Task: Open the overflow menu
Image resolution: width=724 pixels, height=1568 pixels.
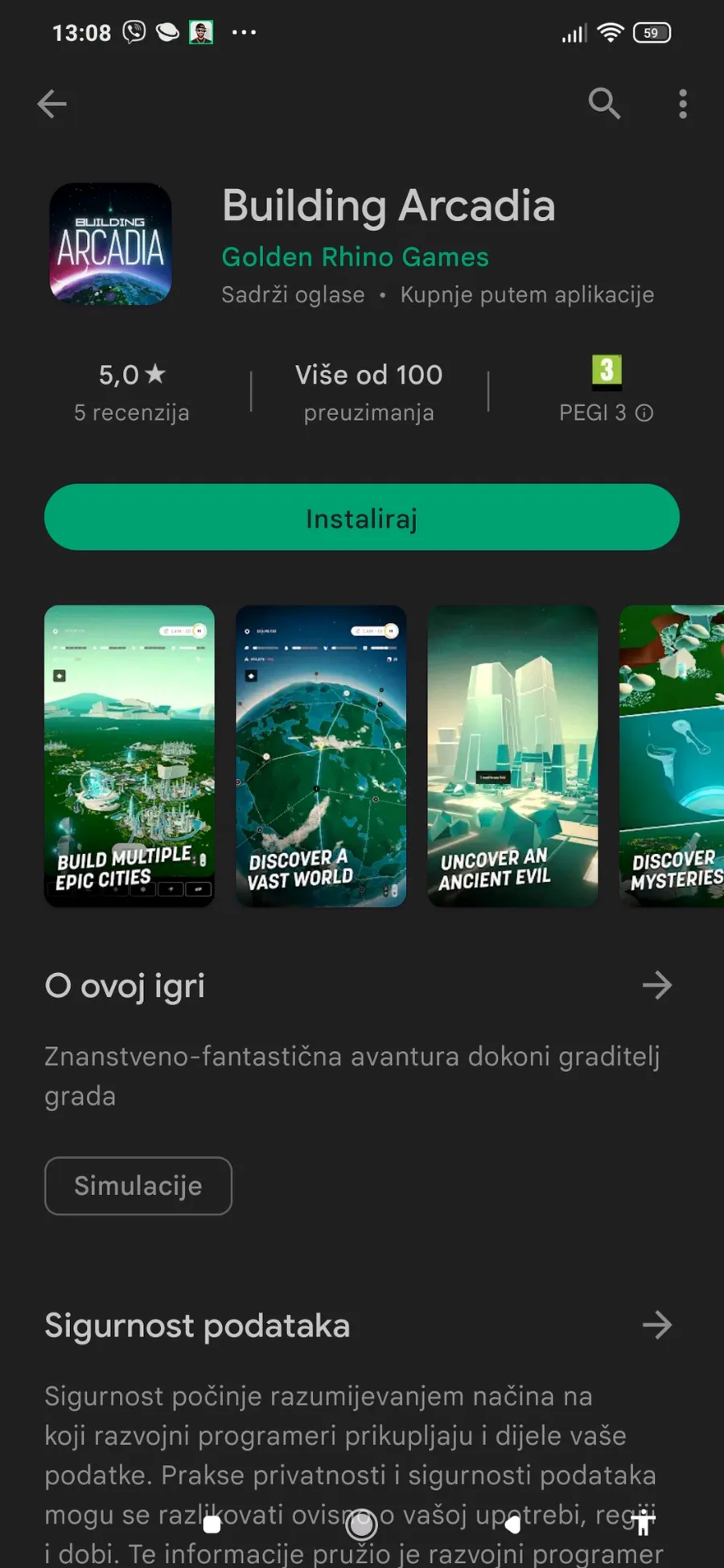Action: point(682,104)
